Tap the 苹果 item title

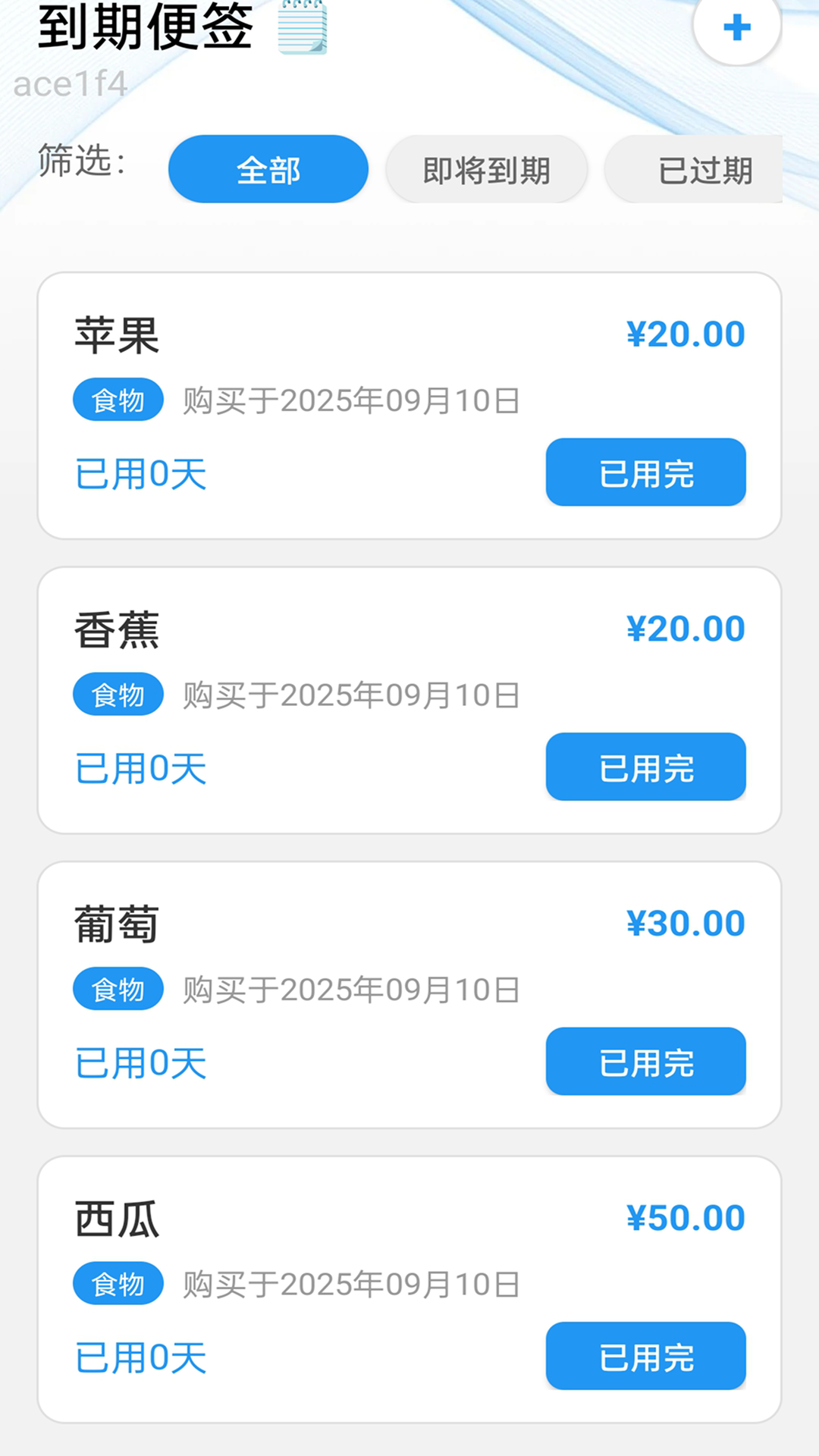point(118,334)
